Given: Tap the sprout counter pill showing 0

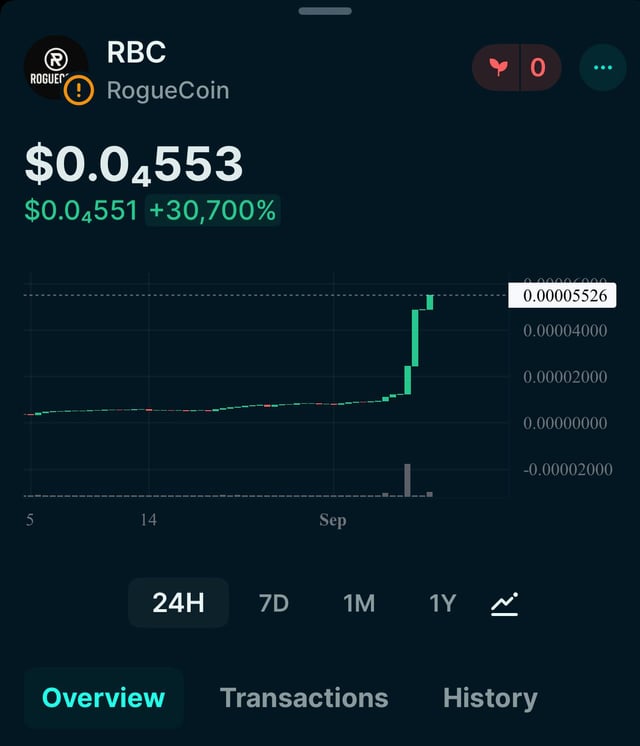Looking at the screenshot, I should (517, 68).
